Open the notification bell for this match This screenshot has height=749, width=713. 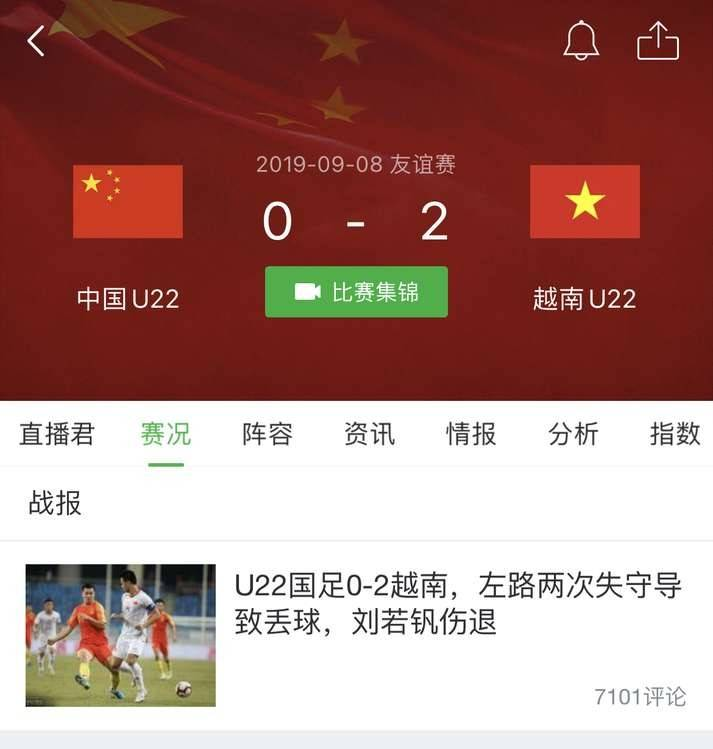(581, 42)
